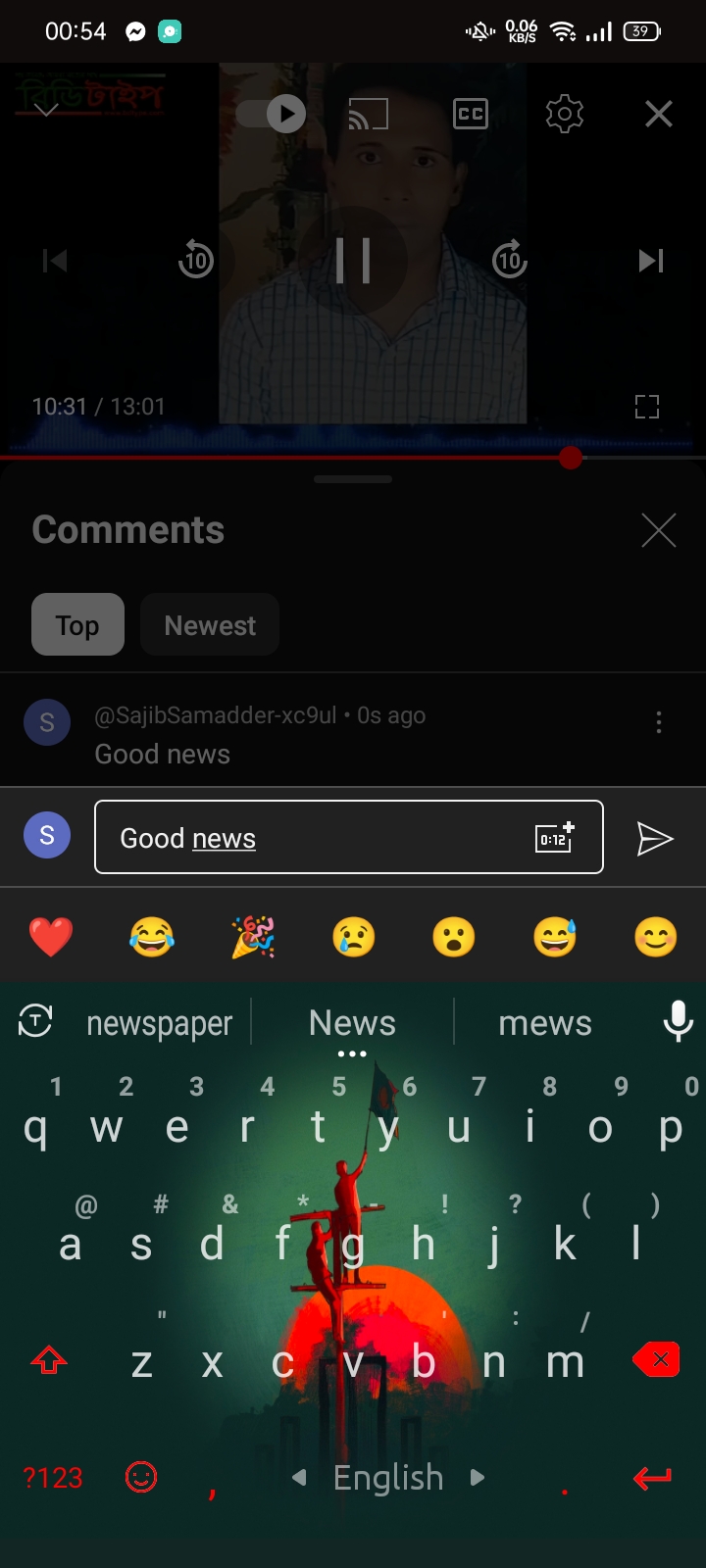The height and width of the screenshot is (1568, 706).
Task: Skip to the next video
Action: [651, 261]
